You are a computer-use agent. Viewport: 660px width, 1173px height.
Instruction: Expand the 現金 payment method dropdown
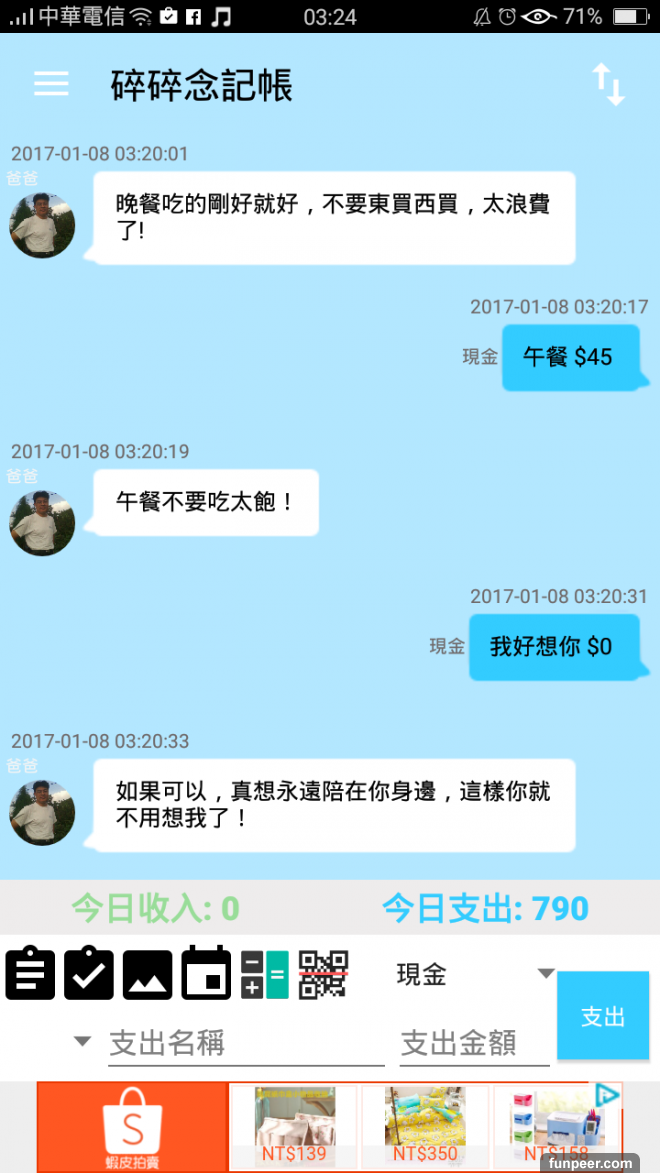click(475, 974)
